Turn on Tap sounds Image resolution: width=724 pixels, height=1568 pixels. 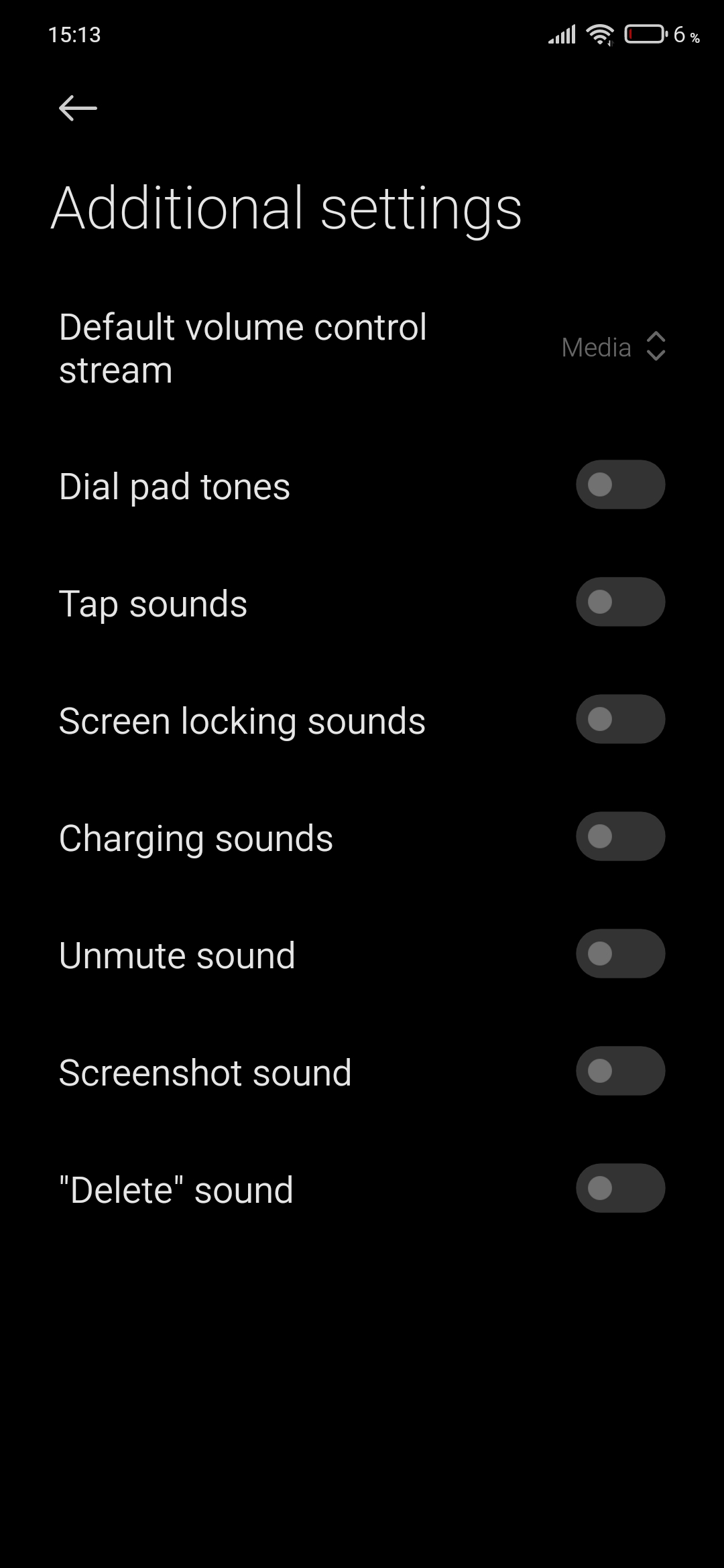[x=620, y=602]
